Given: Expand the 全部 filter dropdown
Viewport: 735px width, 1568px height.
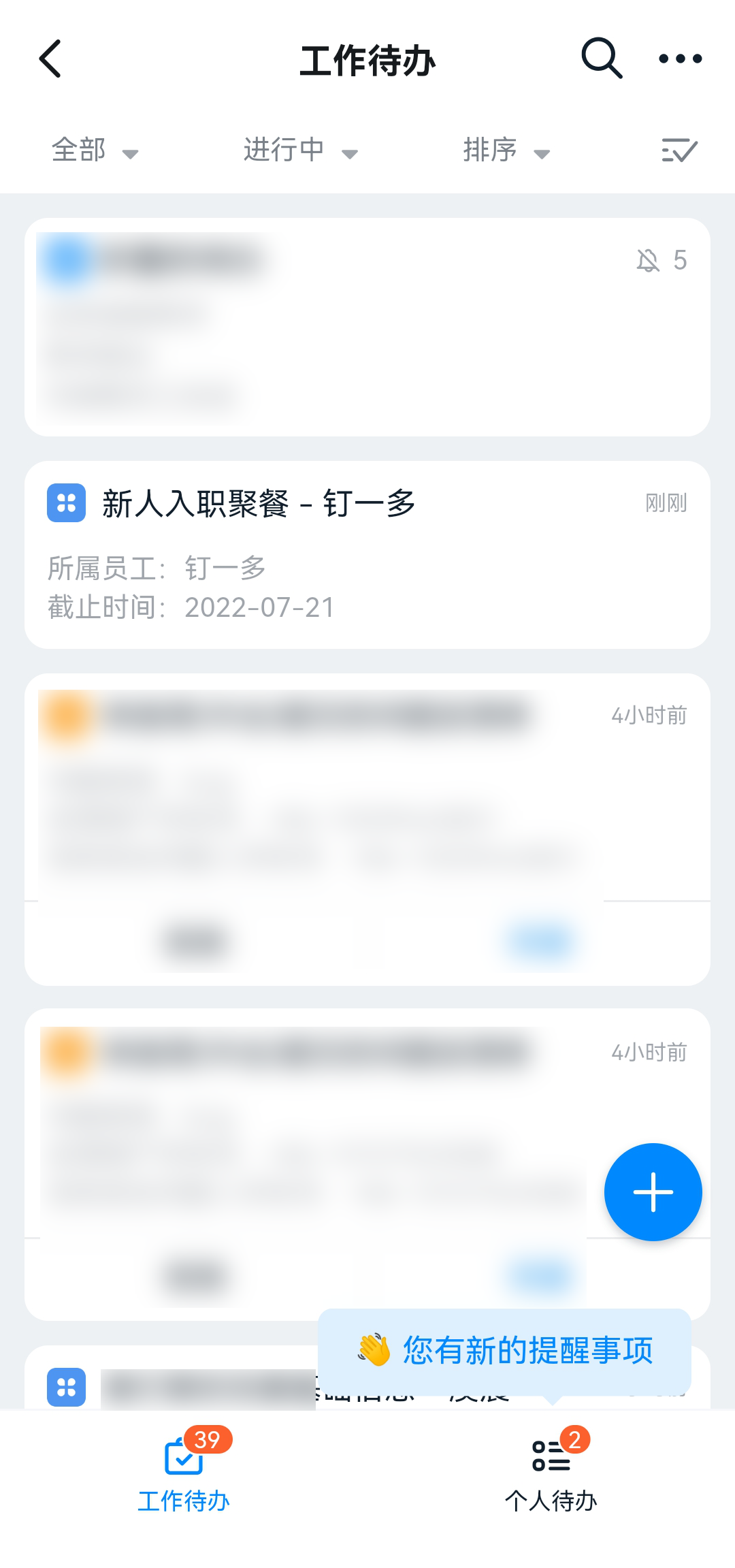Looking at the screenshot, I should [95, 150].
